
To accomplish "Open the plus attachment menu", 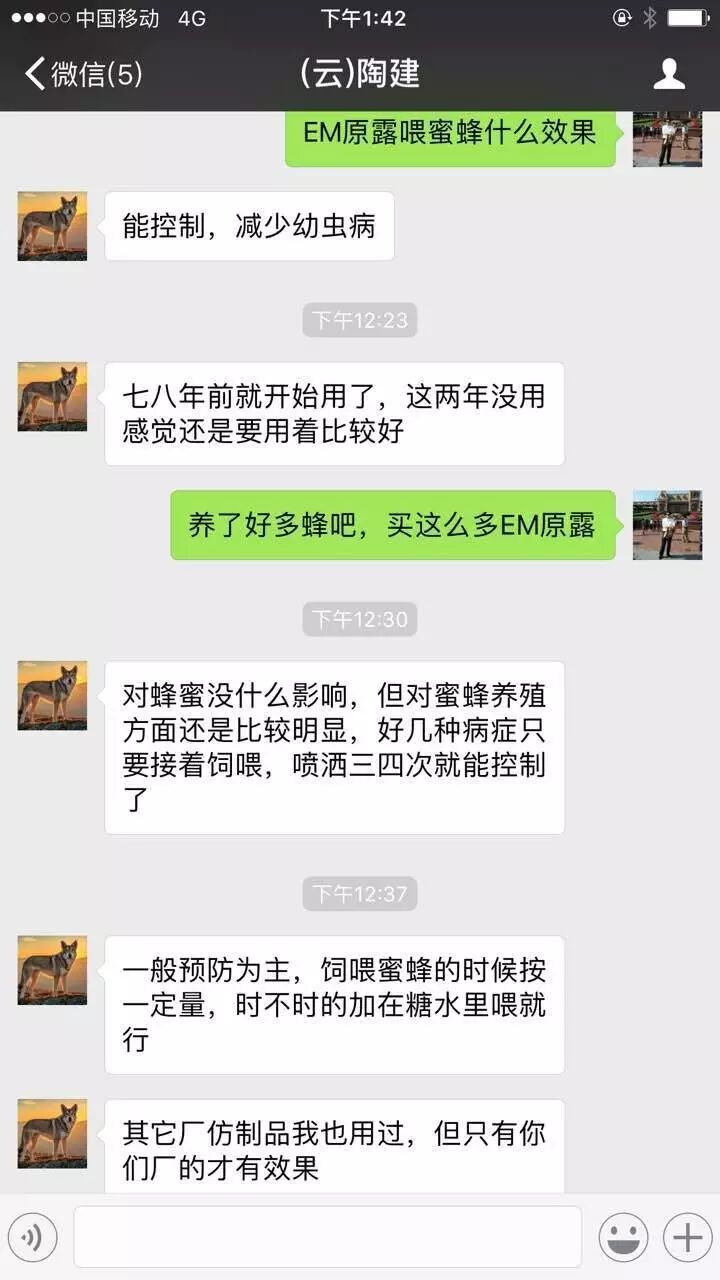I will pyautogui.click(x=687, y=1237).
